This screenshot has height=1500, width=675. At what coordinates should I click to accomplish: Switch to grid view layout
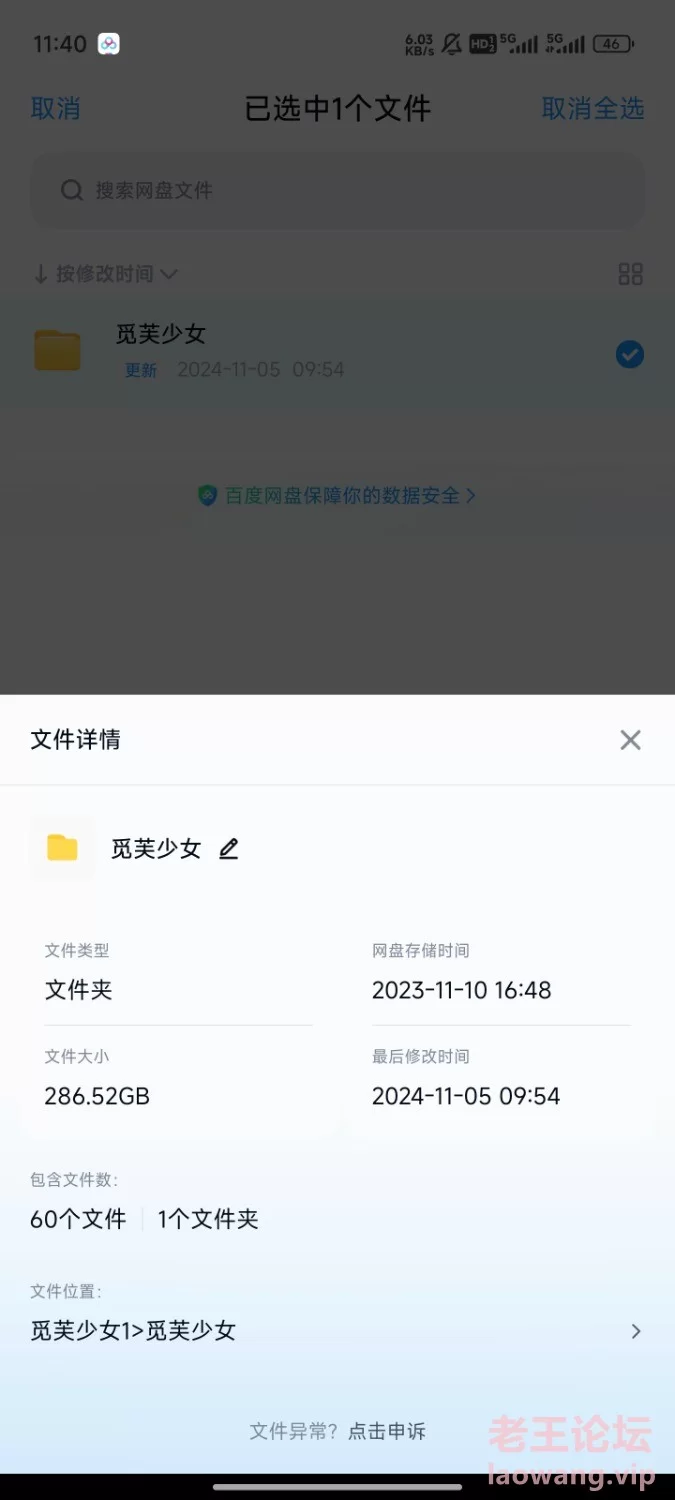click(x=631, y=273)
